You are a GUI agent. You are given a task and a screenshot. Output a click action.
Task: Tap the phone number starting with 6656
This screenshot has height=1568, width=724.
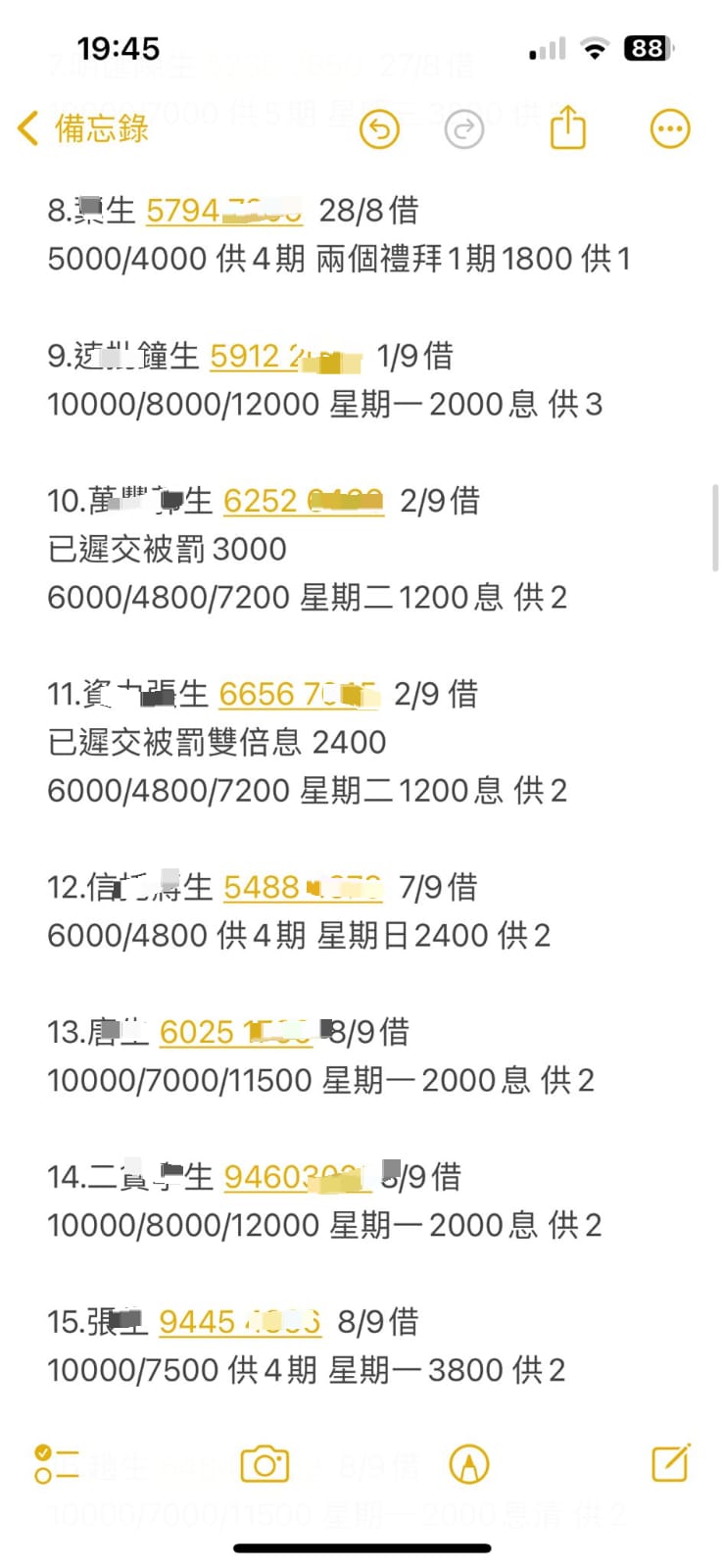[x=298, y=694]
